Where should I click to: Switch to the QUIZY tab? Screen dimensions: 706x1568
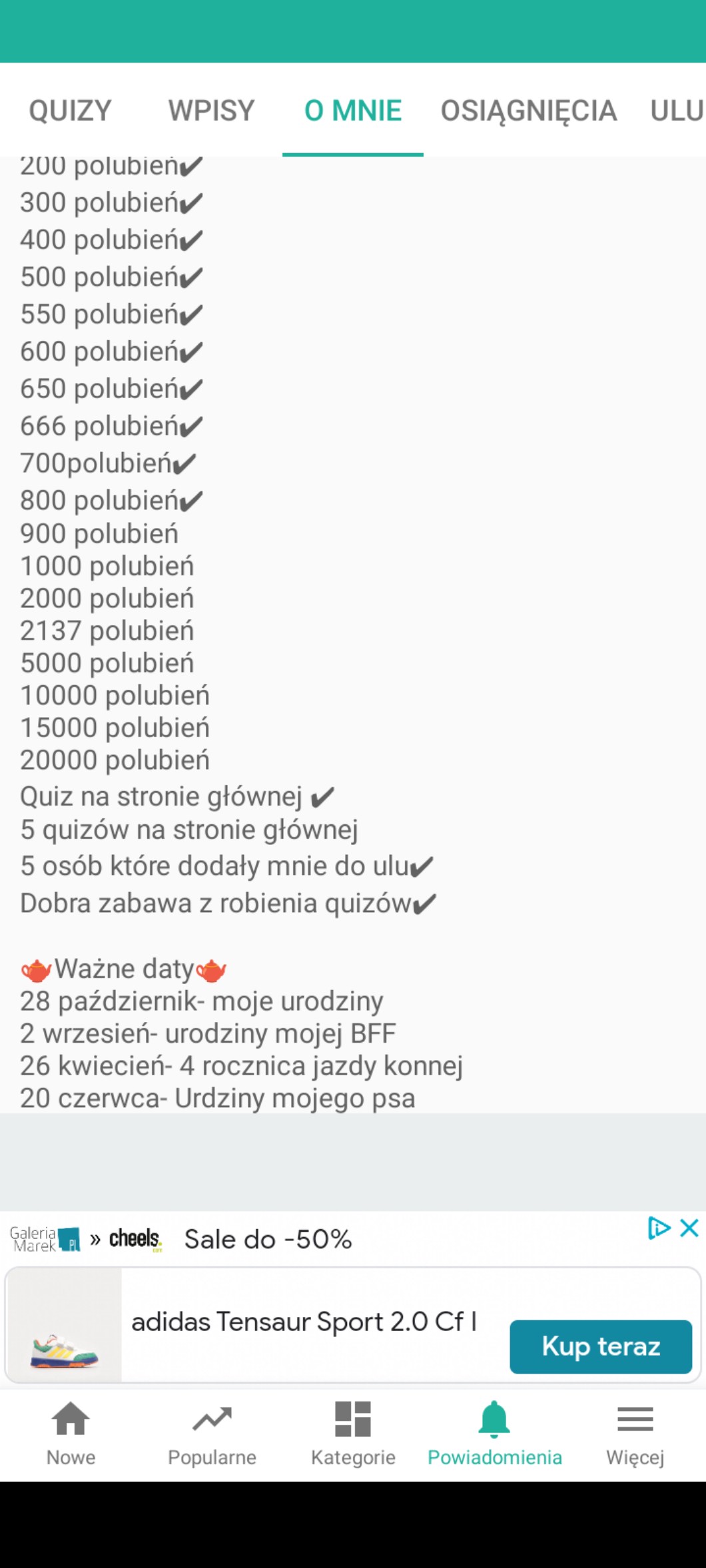pos(70,111)
